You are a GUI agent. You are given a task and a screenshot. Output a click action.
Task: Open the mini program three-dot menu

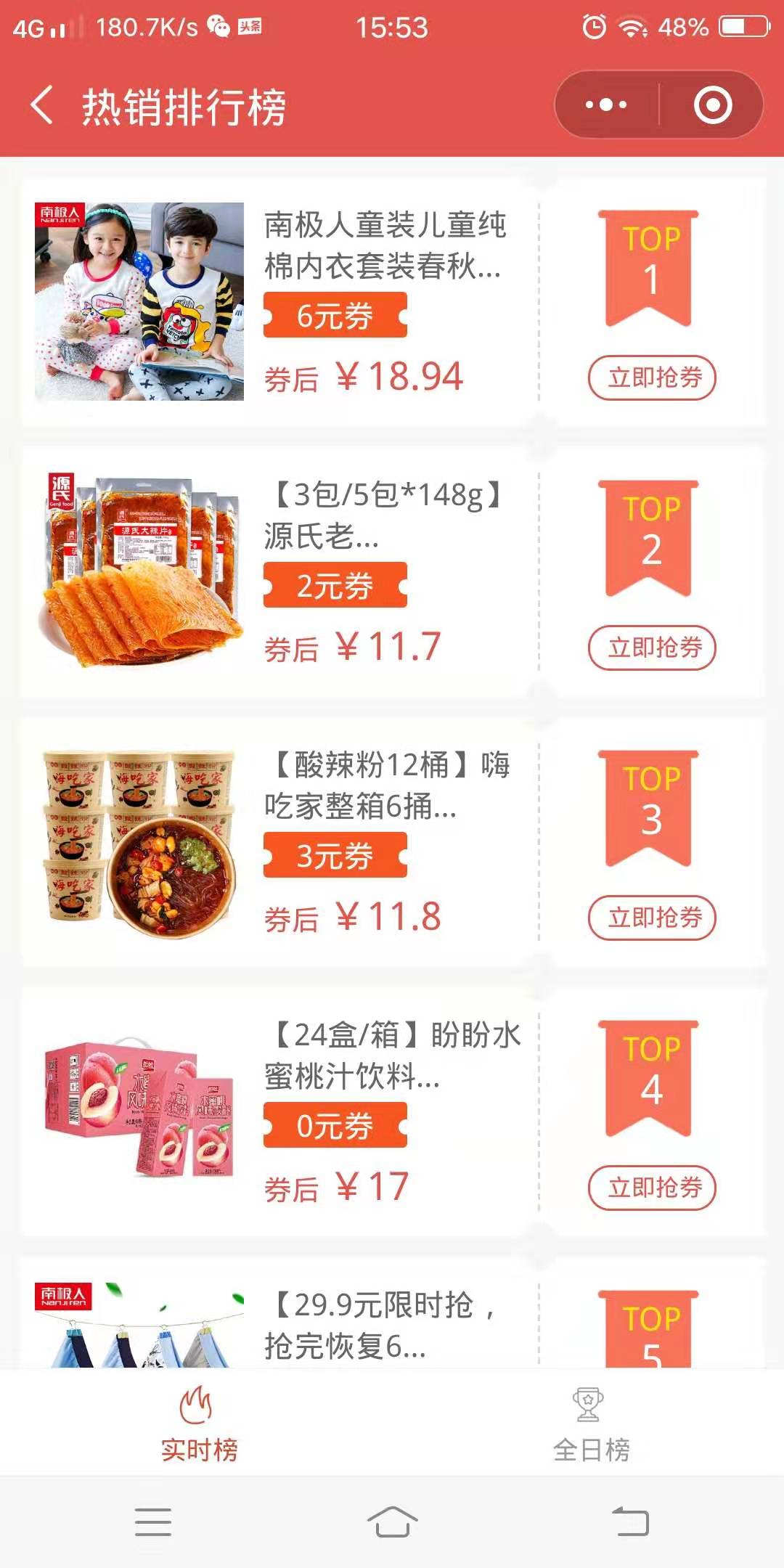click(x=606, y=105)
